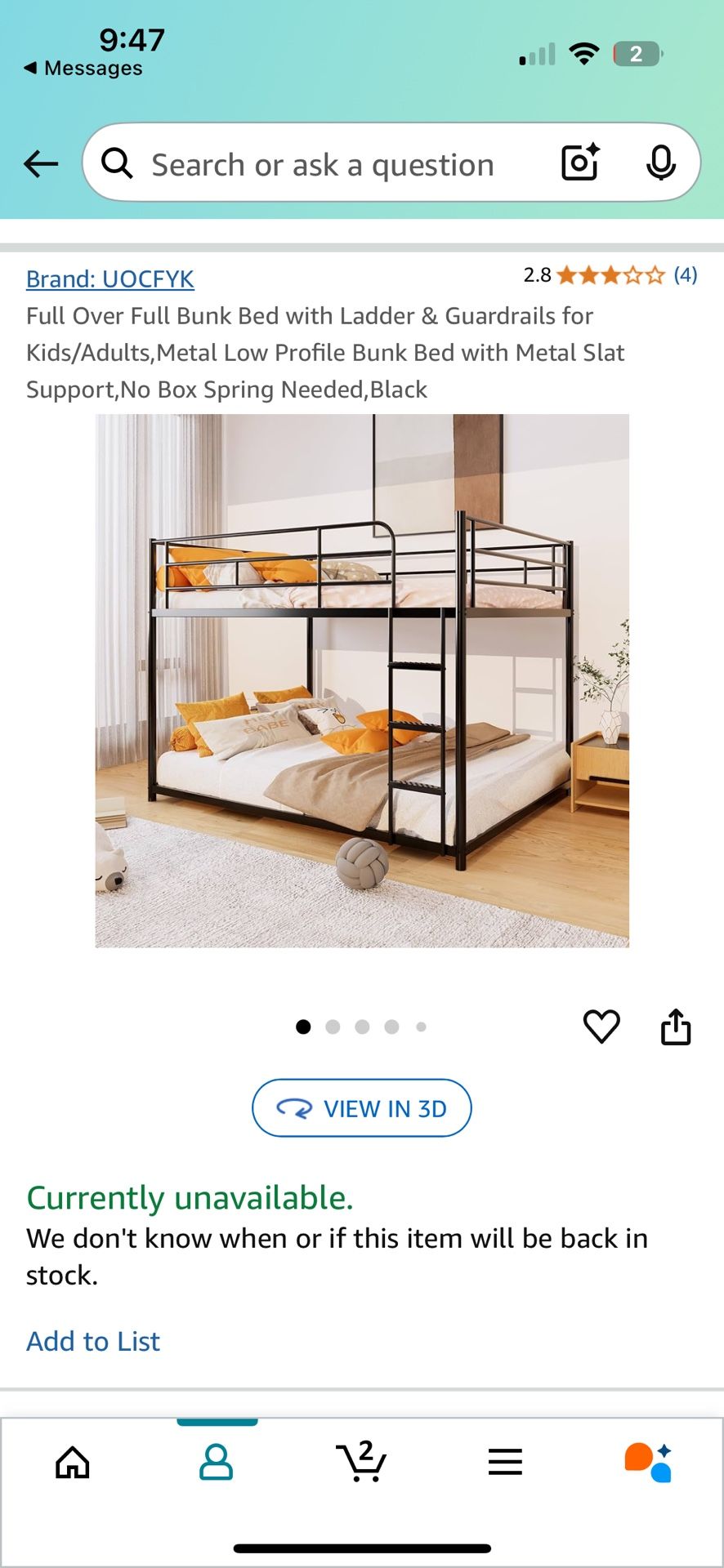Go back using the arrow button

coord(41,163)
